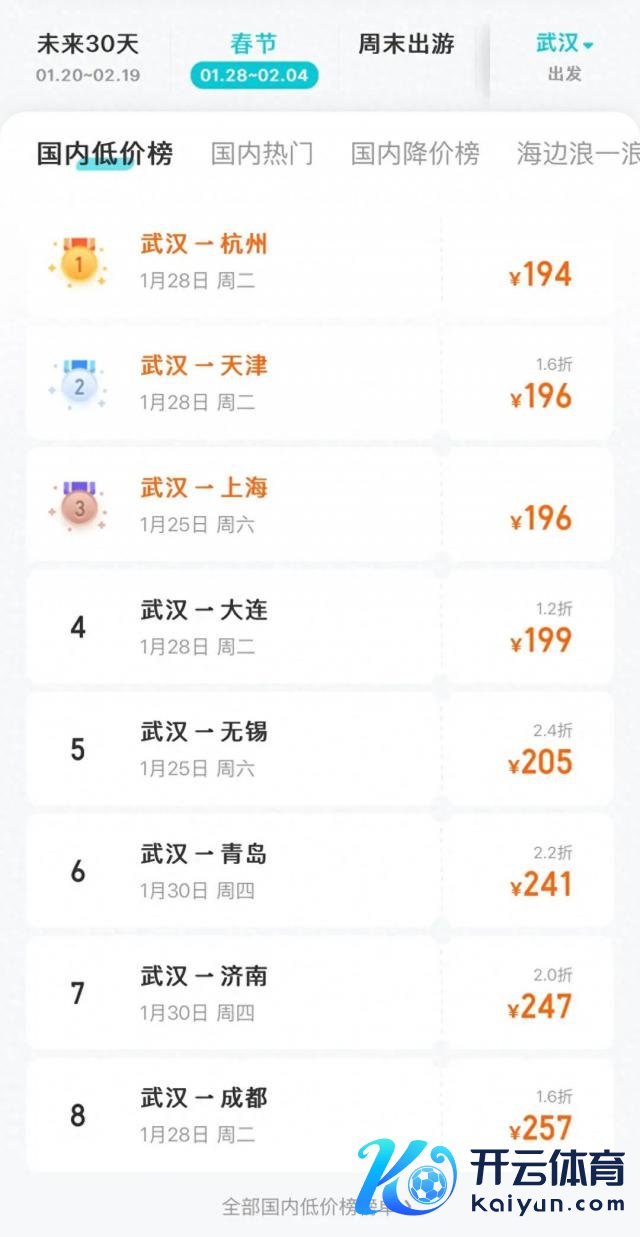The width and height of the screenshot is (640, 1237).
Task: Switch to the 春节 date tab
Action: (254, 57)
